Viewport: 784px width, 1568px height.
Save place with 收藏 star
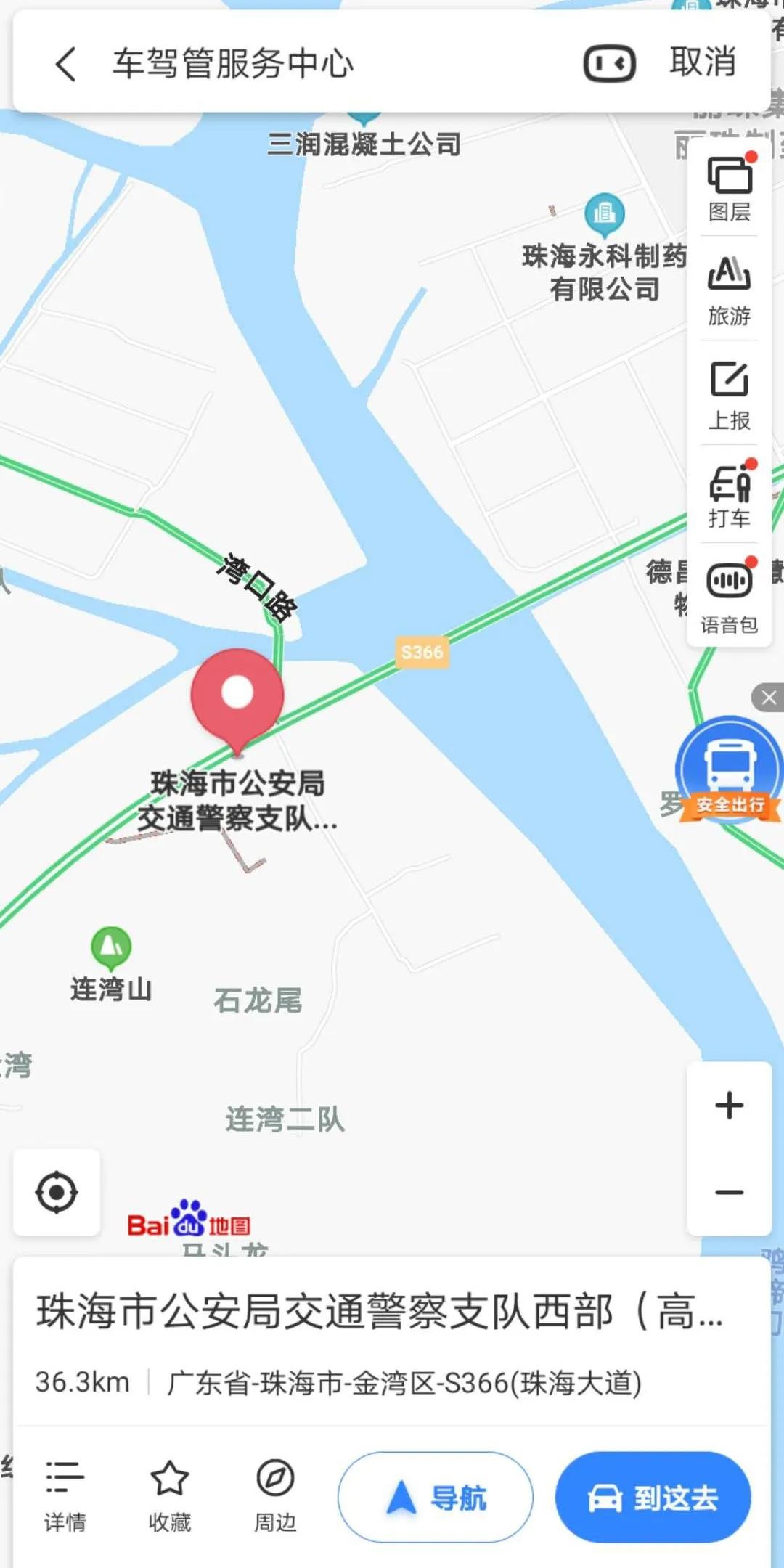coord(170,1497)
